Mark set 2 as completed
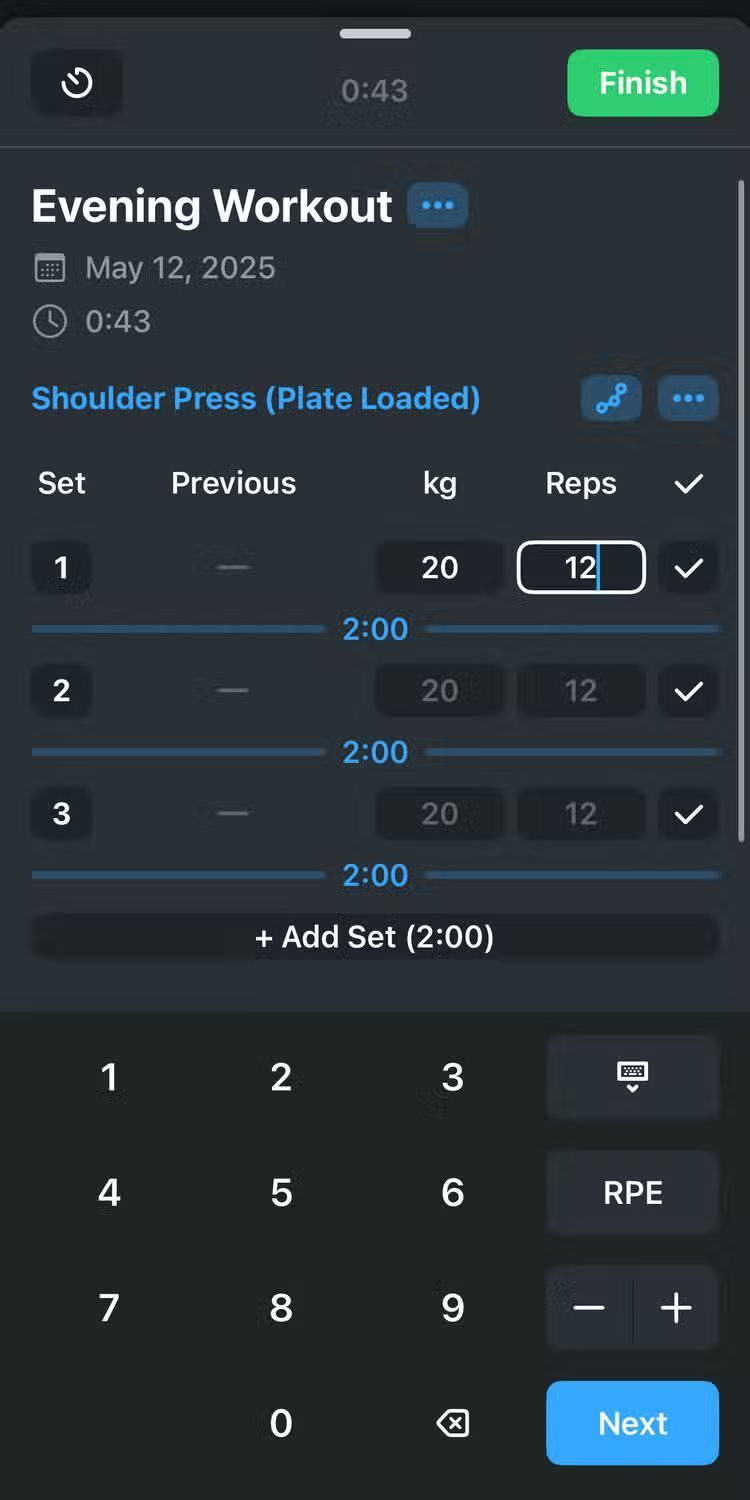Viewport: 750px width, 1500px height. coord(688,690)
